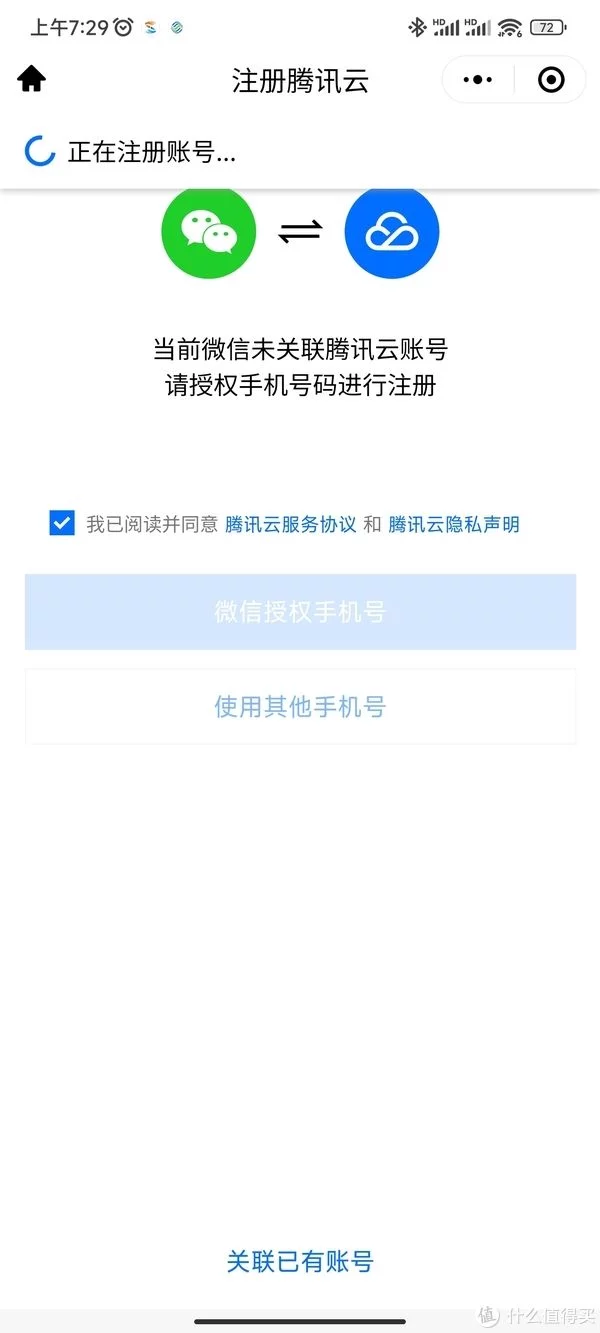This screenshot has width=600, height=1333.
Task: Close the mini program with the circle button
Action: (551, 79)
